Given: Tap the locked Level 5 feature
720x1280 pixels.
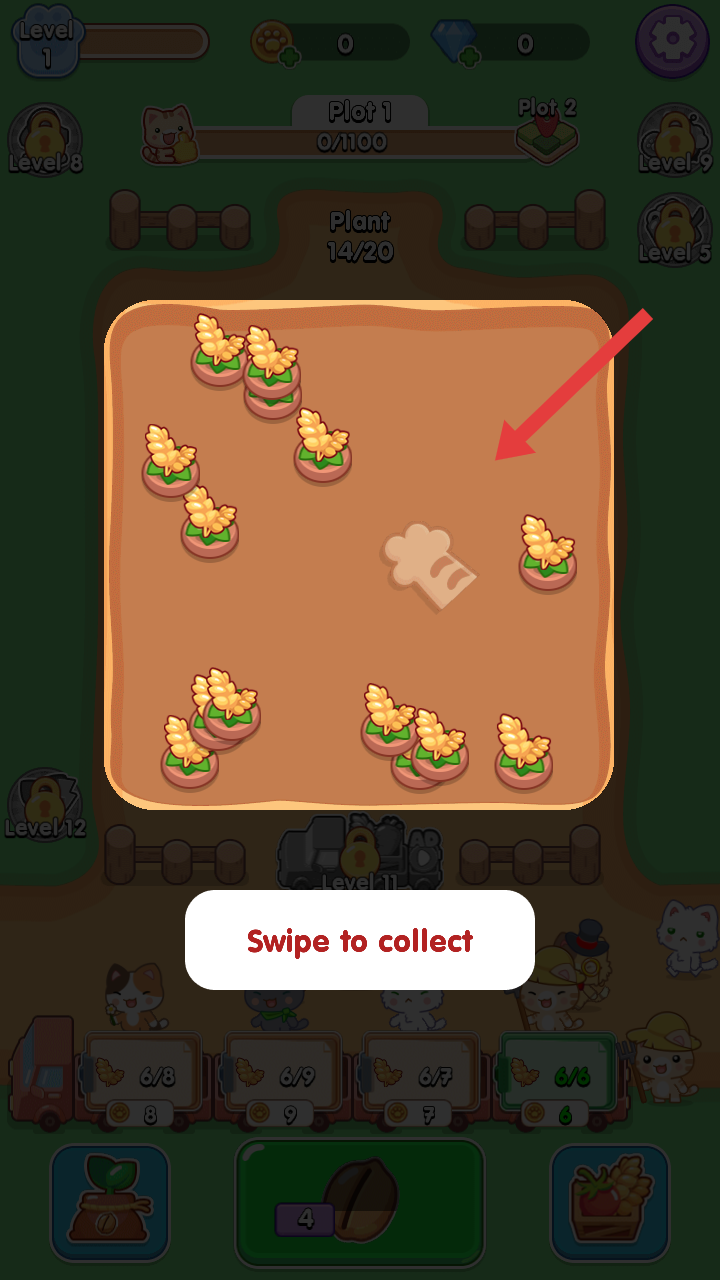Looking at the screenshot, I should (675, 230).
